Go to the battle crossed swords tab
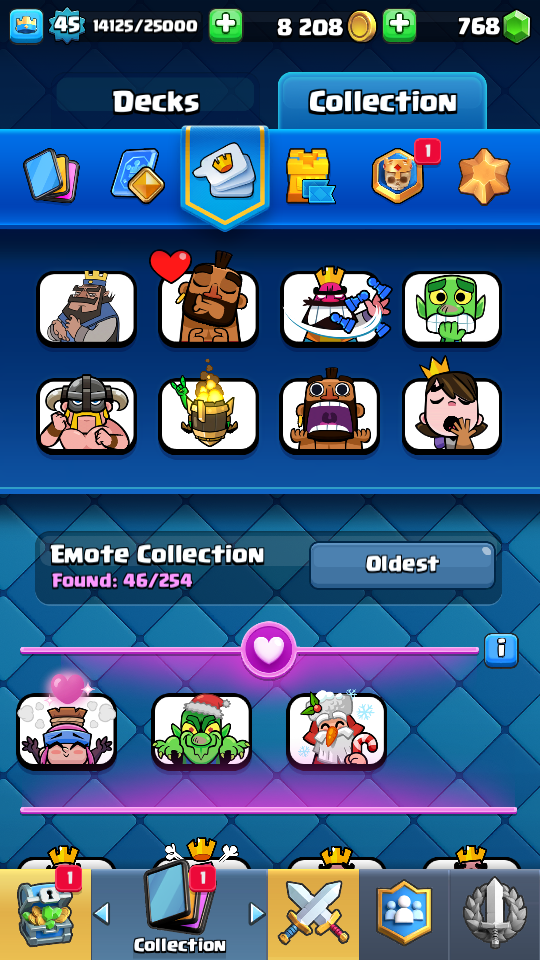This screenshot has width=540, height=960. point(313,914)
